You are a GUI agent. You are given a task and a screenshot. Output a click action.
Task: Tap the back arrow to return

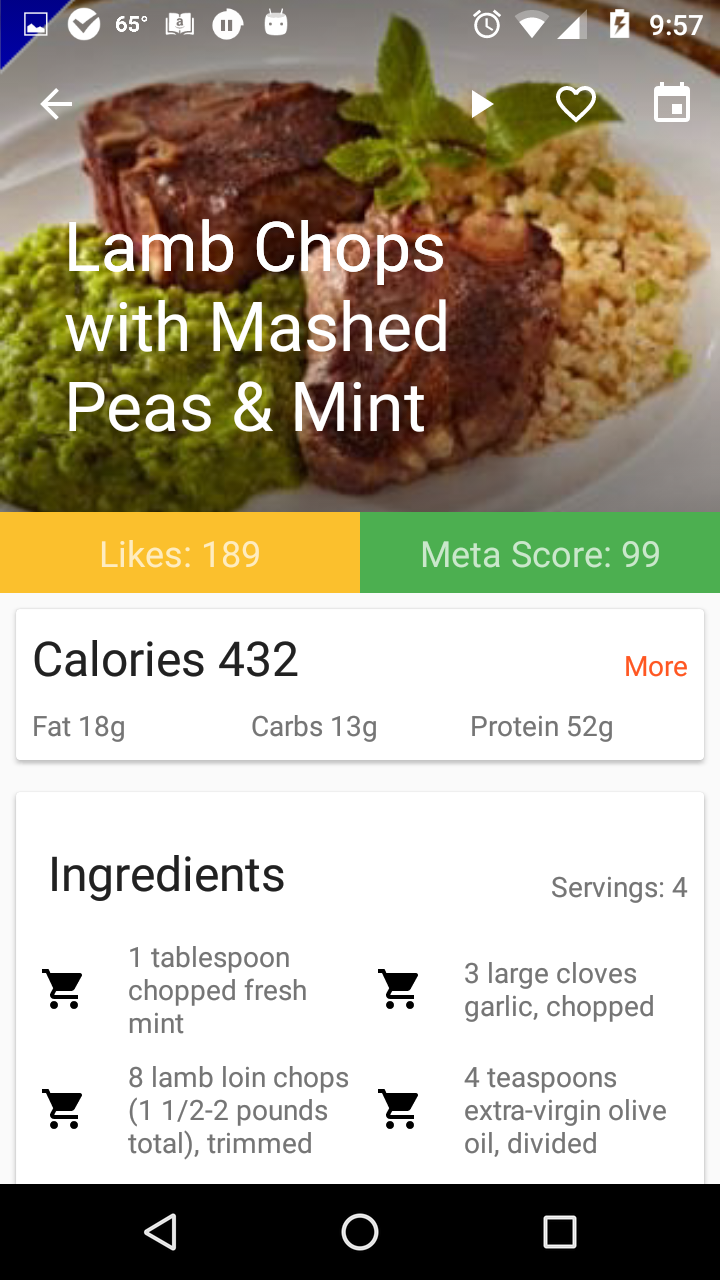(x=55, y=103)
